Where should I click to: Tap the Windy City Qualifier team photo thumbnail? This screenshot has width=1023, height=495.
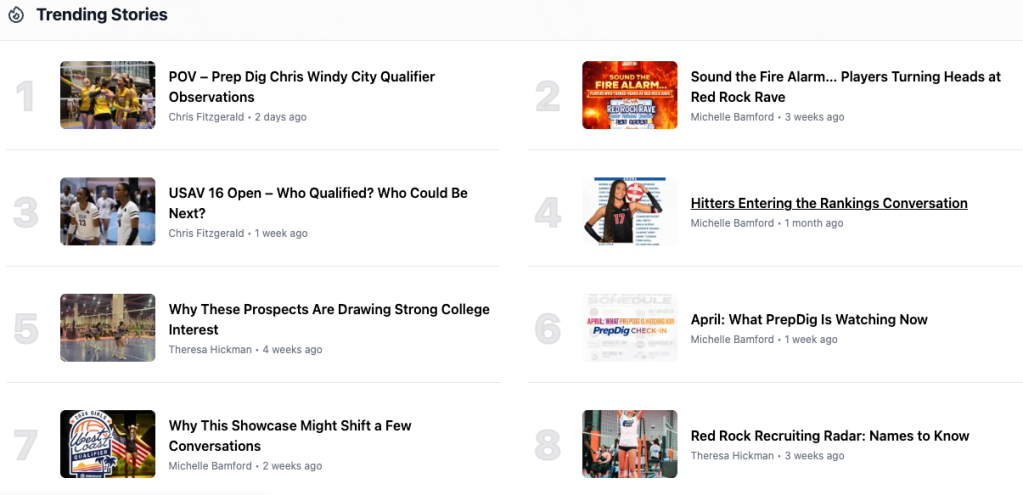point(107,95)
